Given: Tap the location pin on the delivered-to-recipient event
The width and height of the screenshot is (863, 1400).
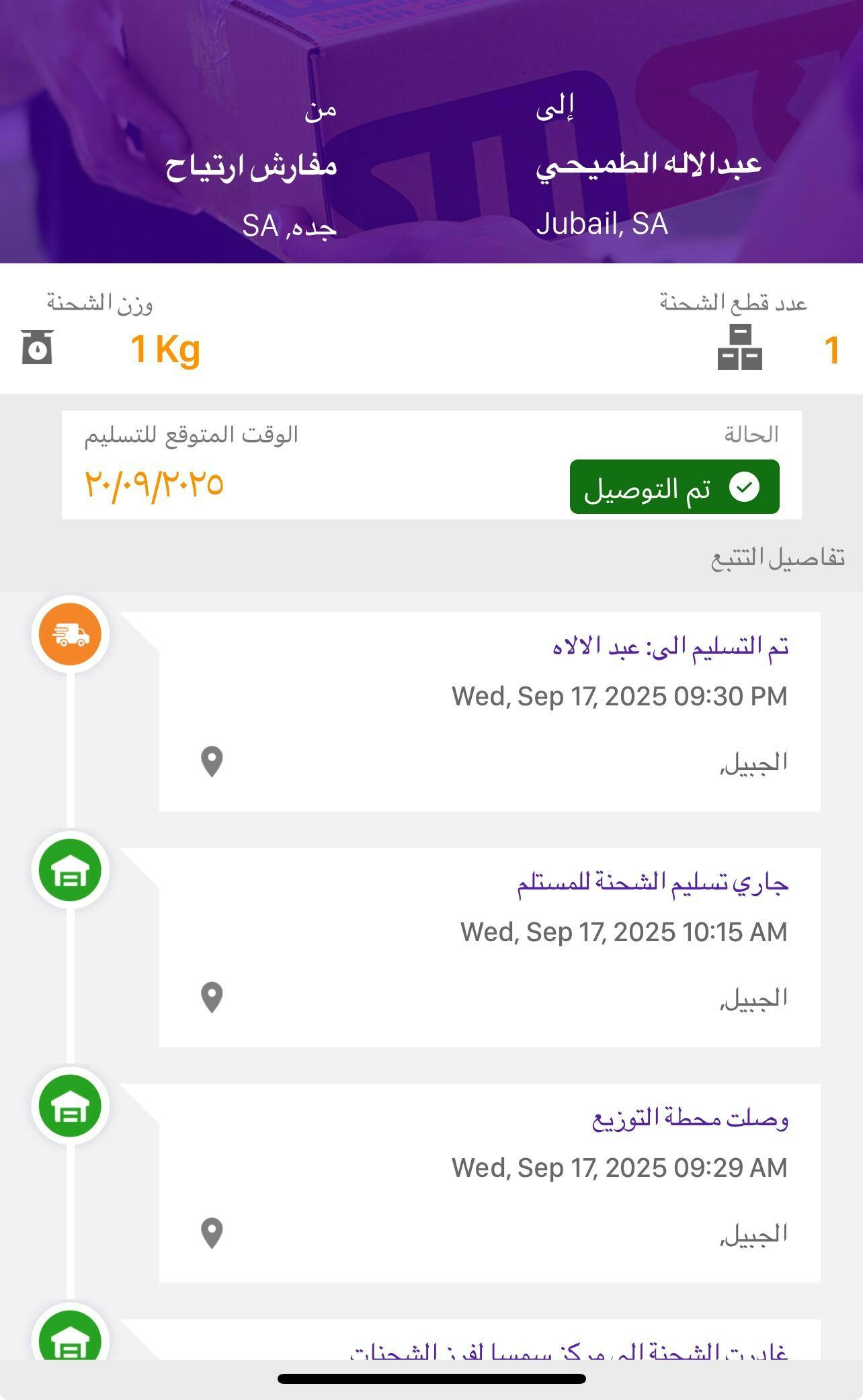Looking at the screenshot, I should coord(212,762).
